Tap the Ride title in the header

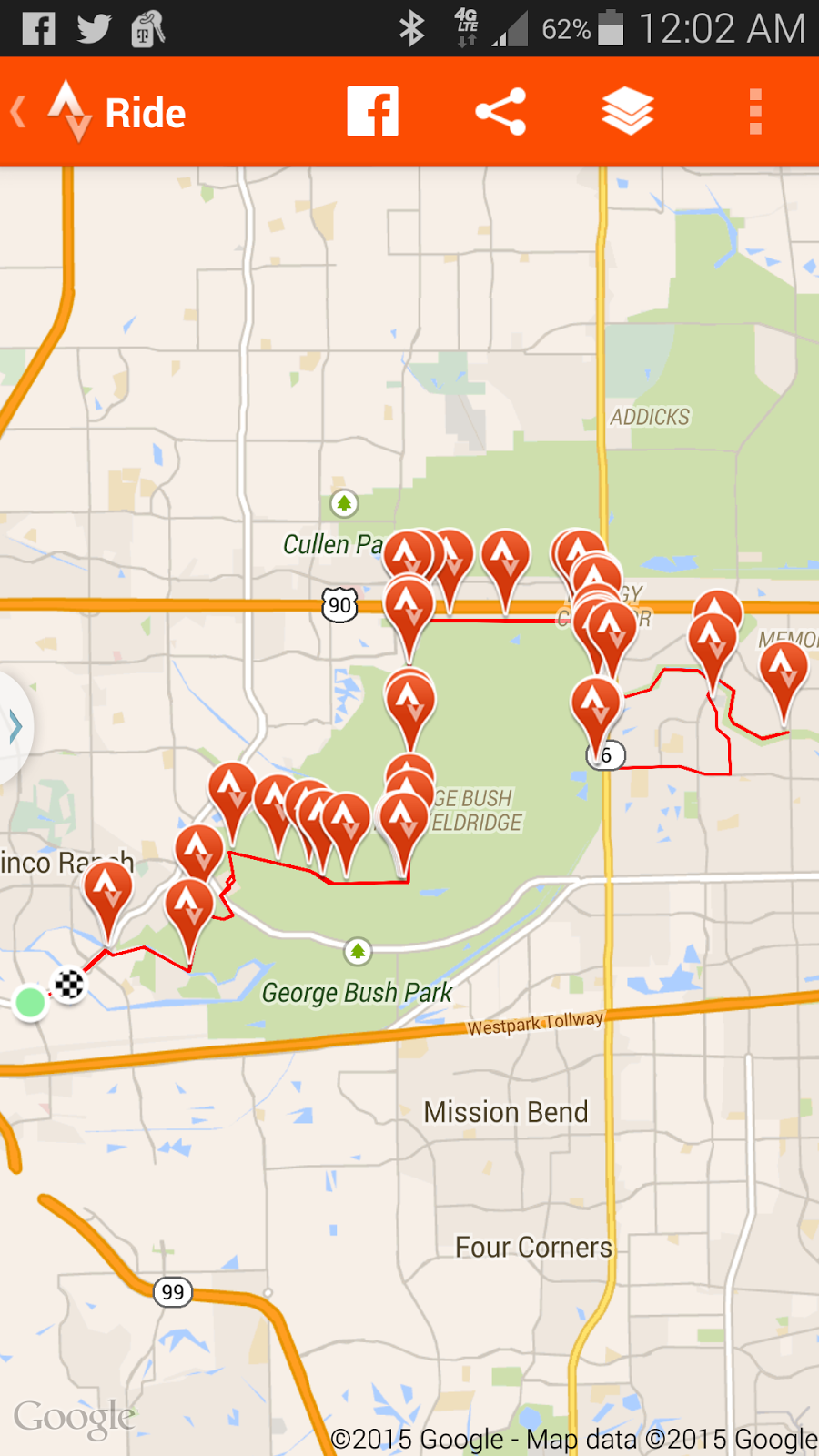pos(146,111)
